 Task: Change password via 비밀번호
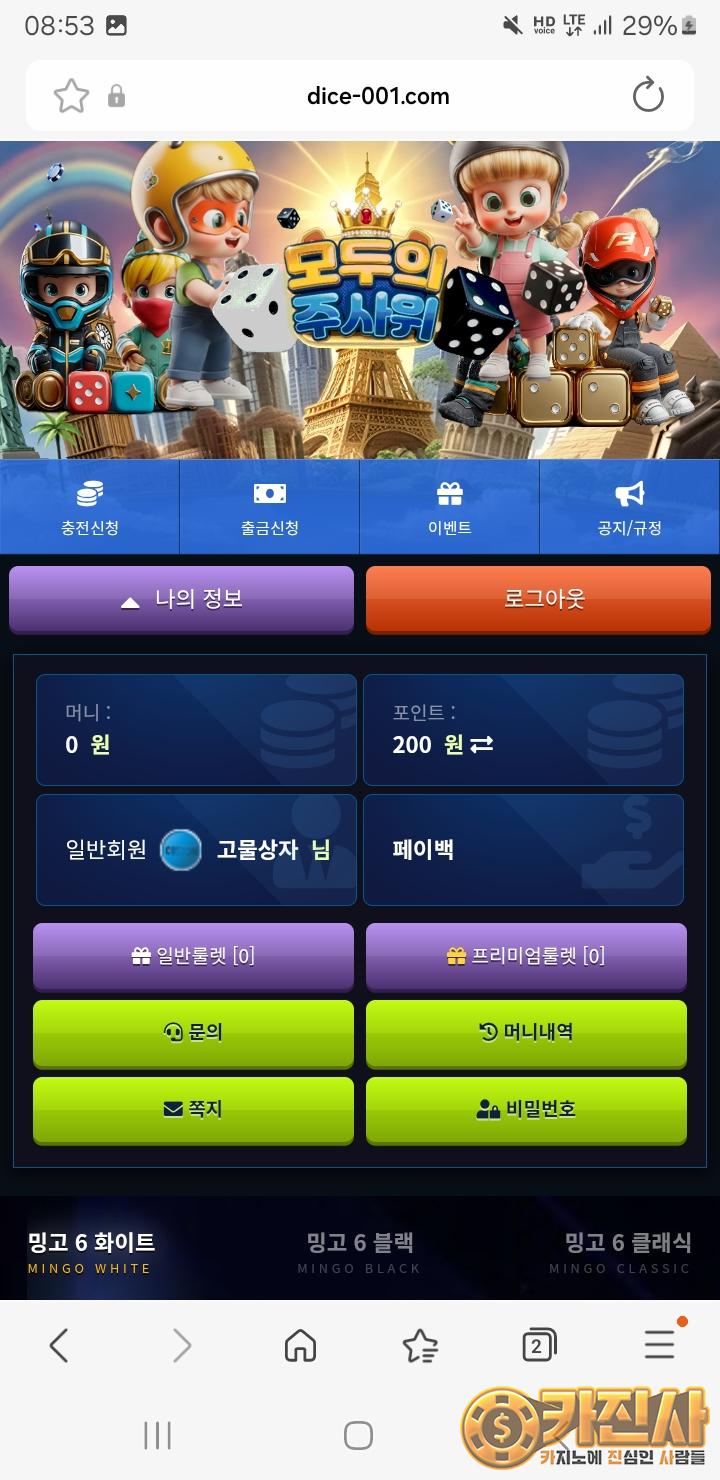pyautogui.click(x=526, y=1109)
